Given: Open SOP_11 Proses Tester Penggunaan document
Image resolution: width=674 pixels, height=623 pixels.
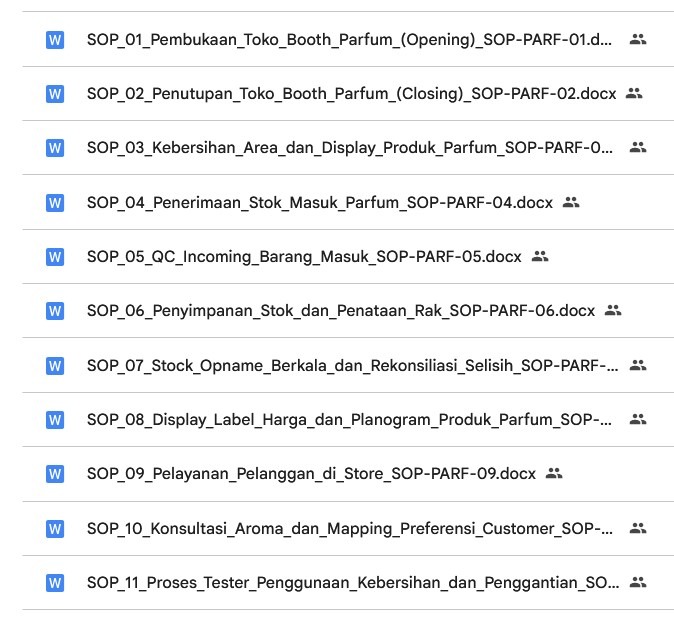Looking at the screenshot, I should (350, 582).
